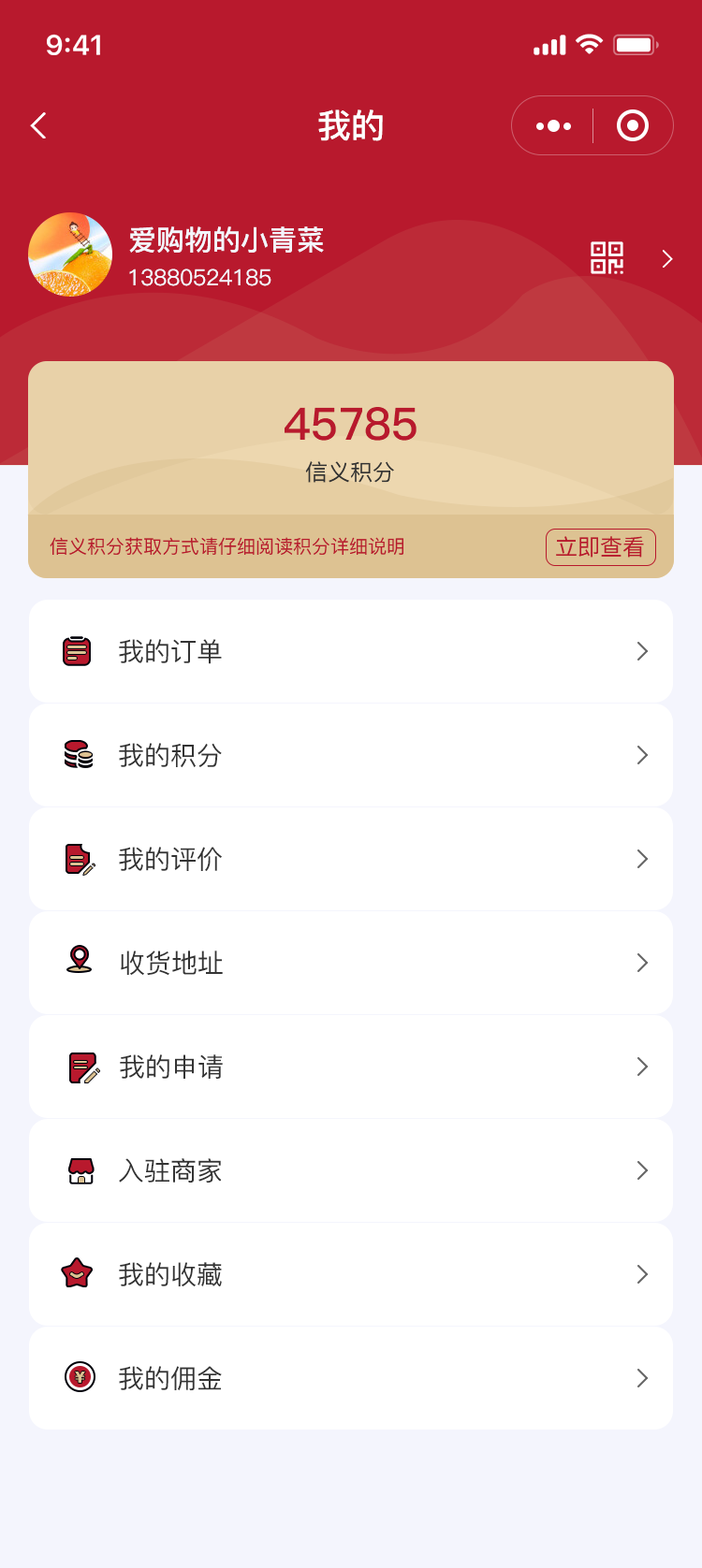The width and height of the screenshot is (702, 1568).
Task: Go to 我的积分
Action: coord(351,755)
